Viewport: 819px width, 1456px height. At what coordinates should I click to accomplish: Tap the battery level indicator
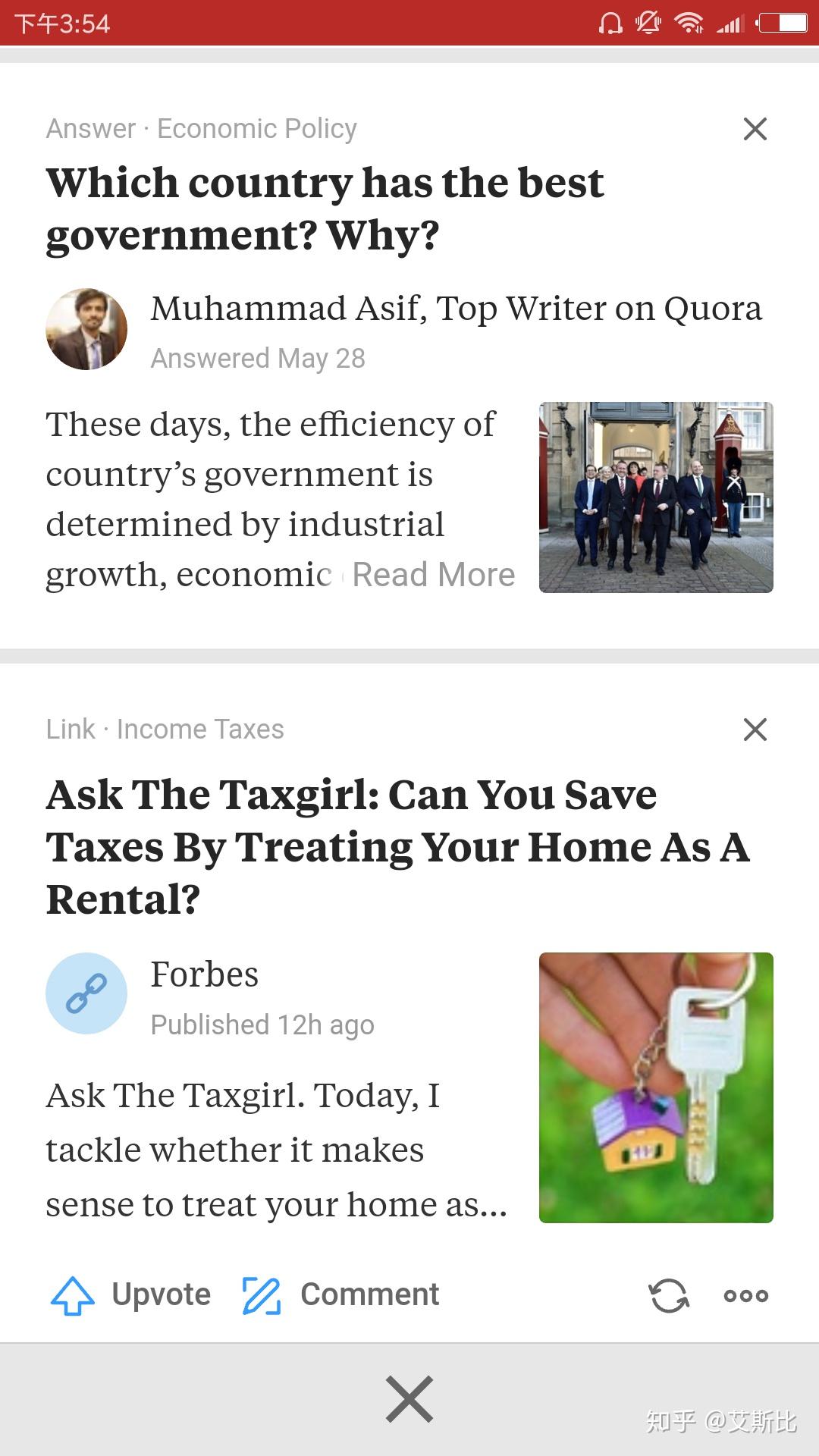tap(781, 23)
